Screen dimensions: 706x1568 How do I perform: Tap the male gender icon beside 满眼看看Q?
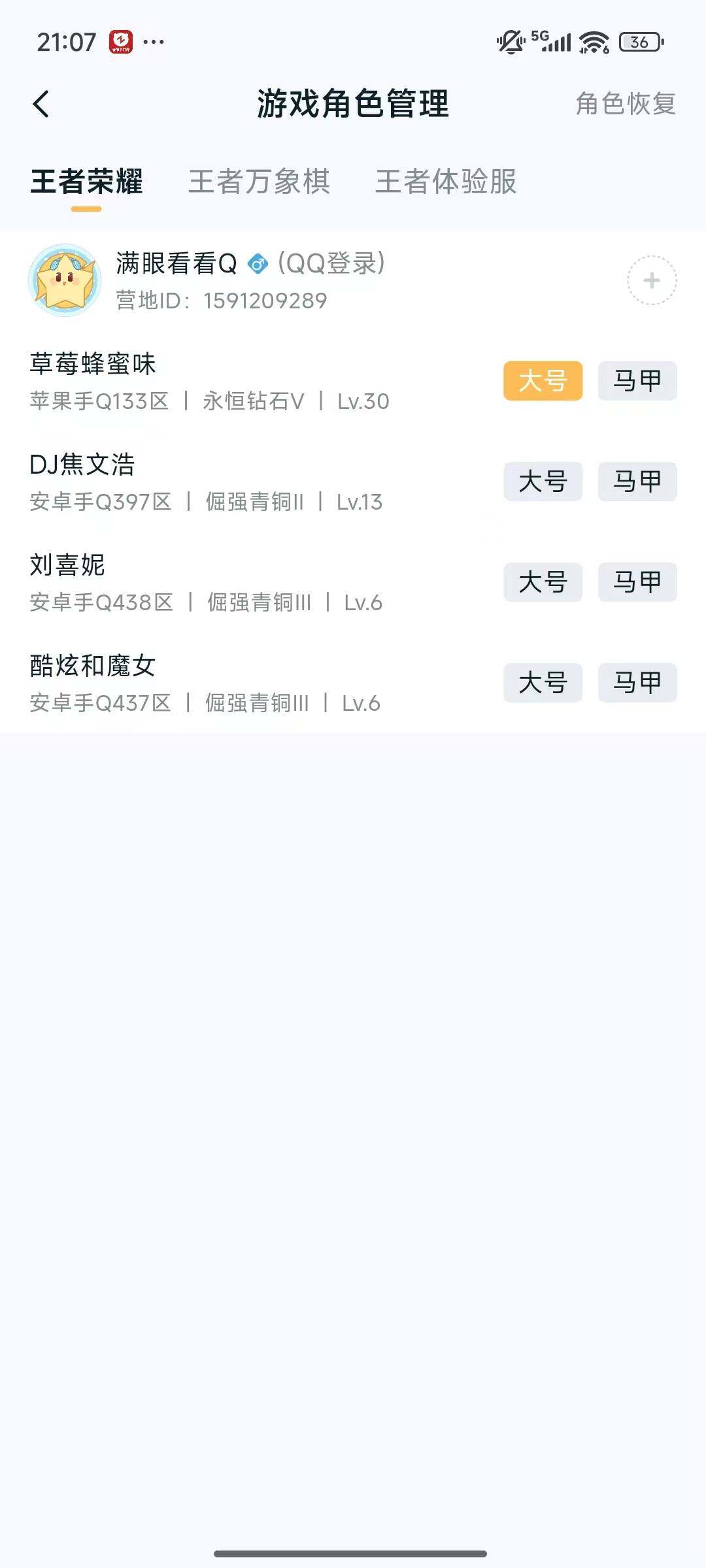(258, 264)
